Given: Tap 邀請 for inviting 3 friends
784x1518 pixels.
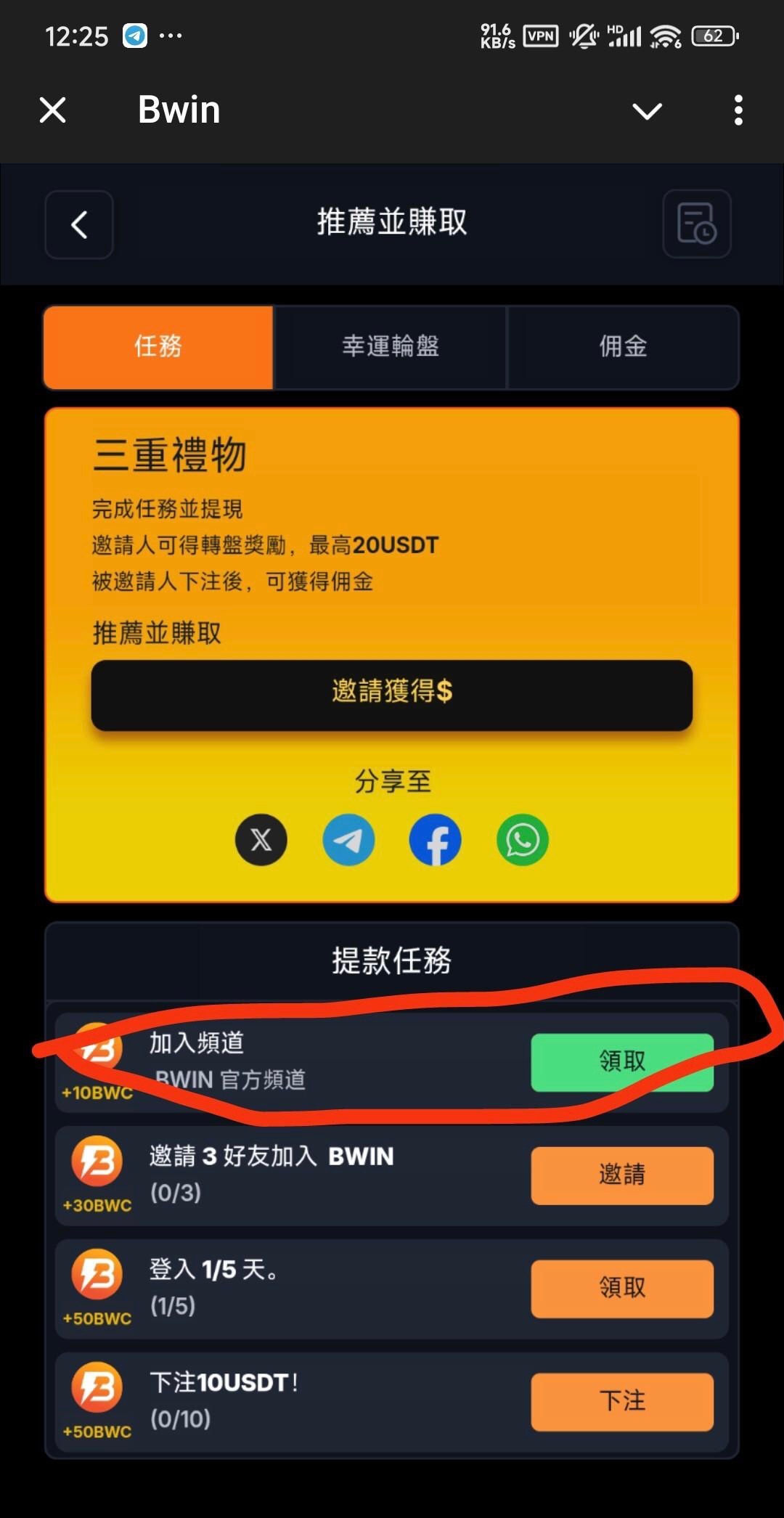Looking at the screenshot, I should tap(622, 1175).
